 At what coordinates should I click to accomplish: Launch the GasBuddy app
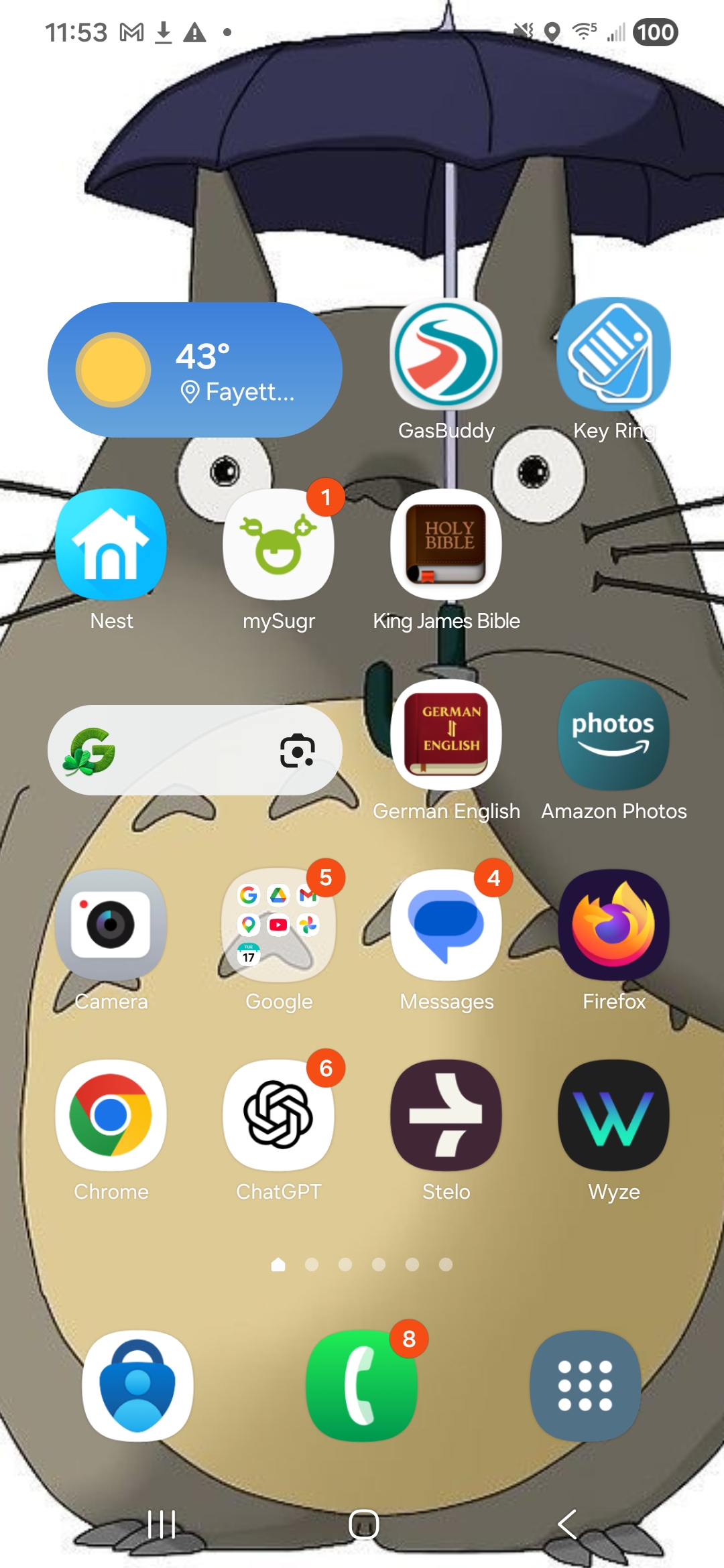[446, 354]
